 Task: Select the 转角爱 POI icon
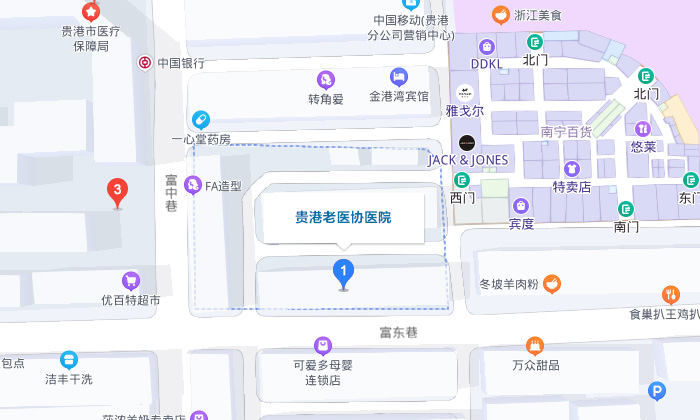[325, 79]
